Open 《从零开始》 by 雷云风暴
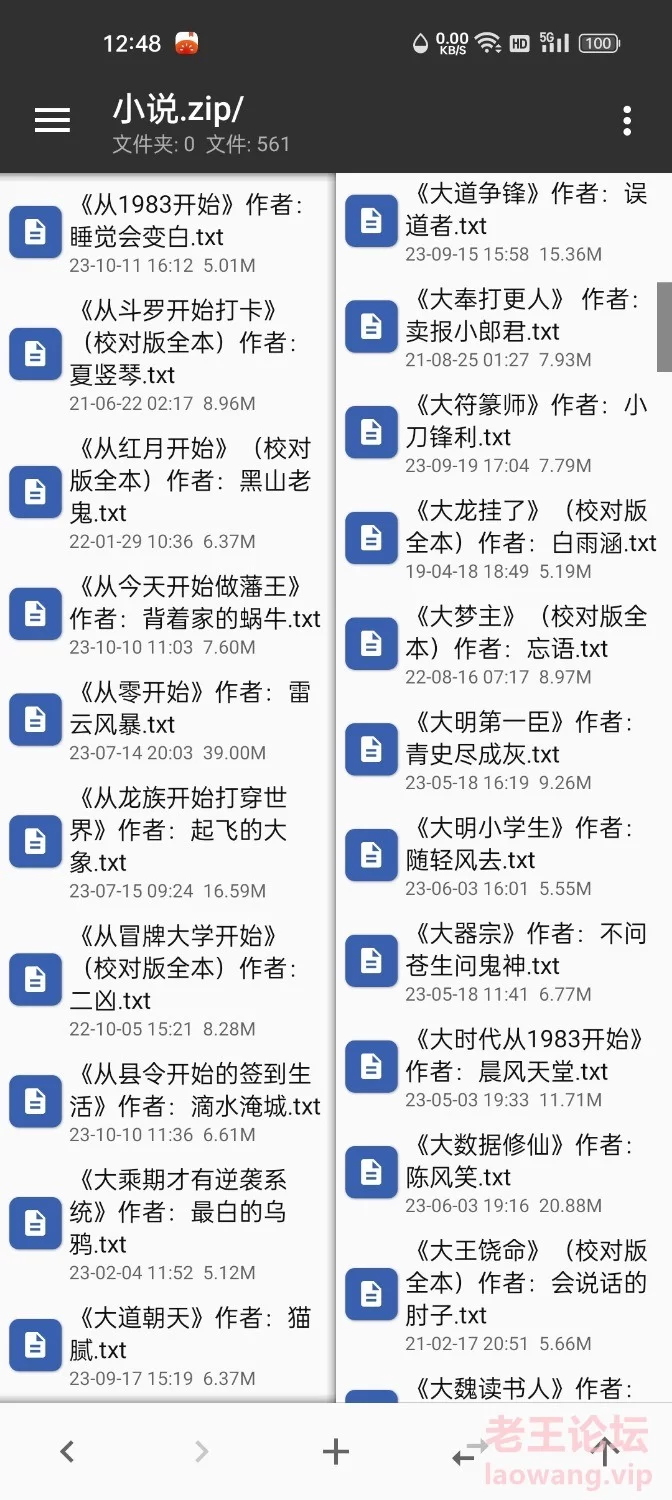Screen dimensions: 672x1500 pyautogui.click(x=167, y=720)
